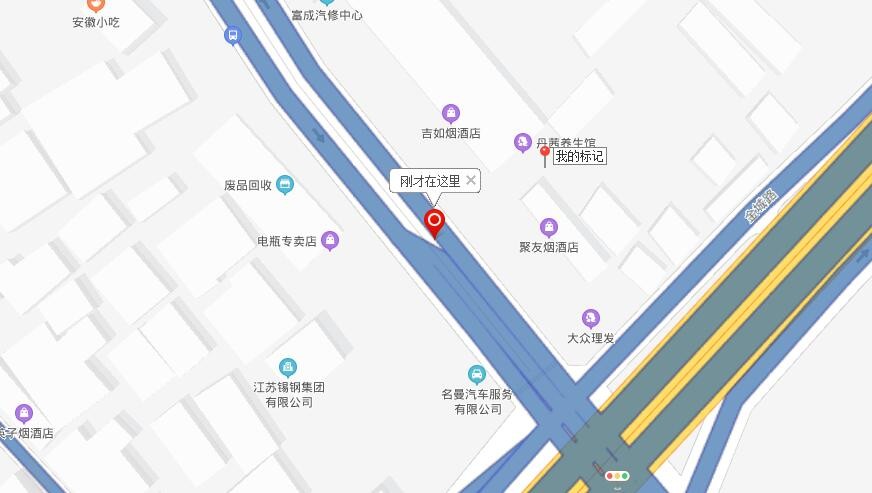Select 丹芙养生馆 point of interest
This screenshot has width=872, height=493.
coord(522,143)
